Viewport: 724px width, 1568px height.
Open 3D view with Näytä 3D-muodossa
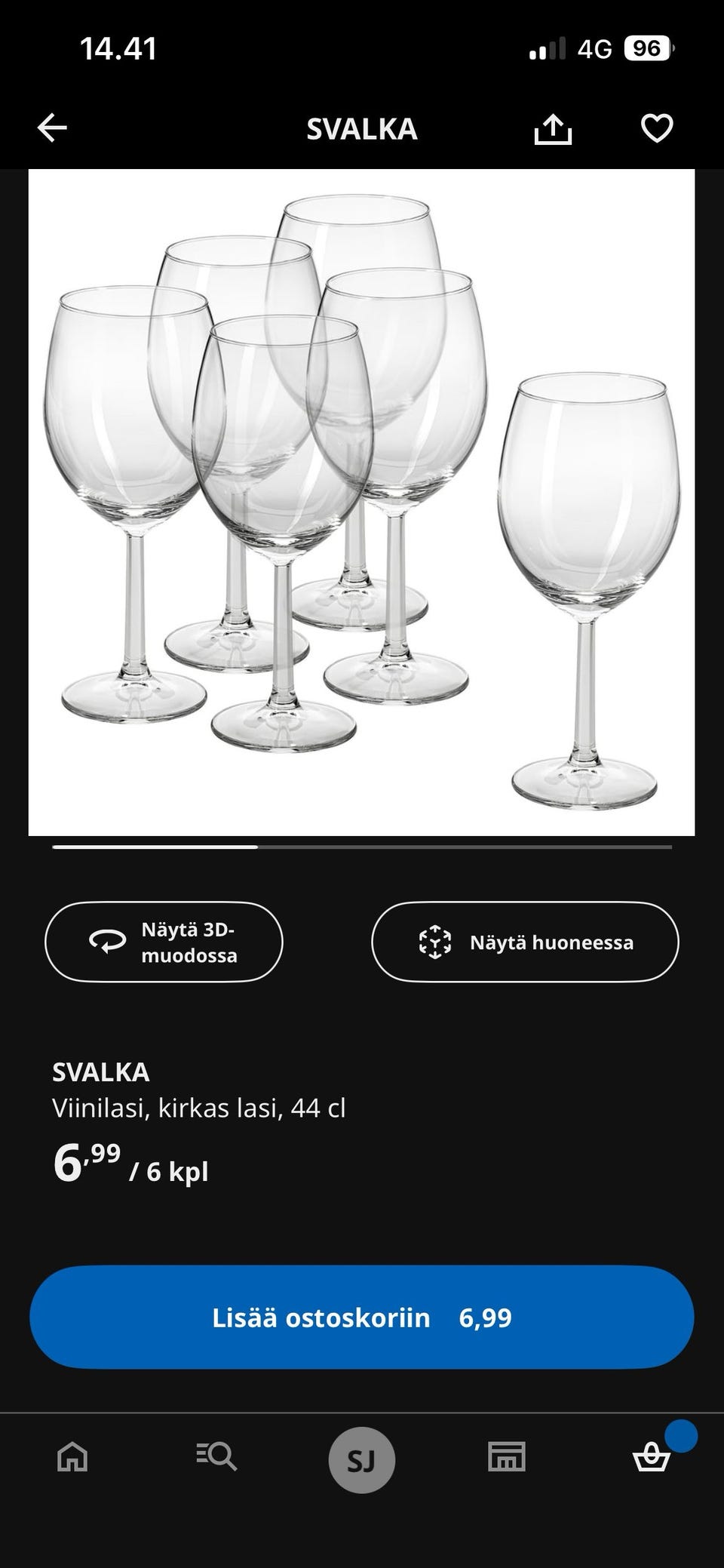click(x=165, y=941)
